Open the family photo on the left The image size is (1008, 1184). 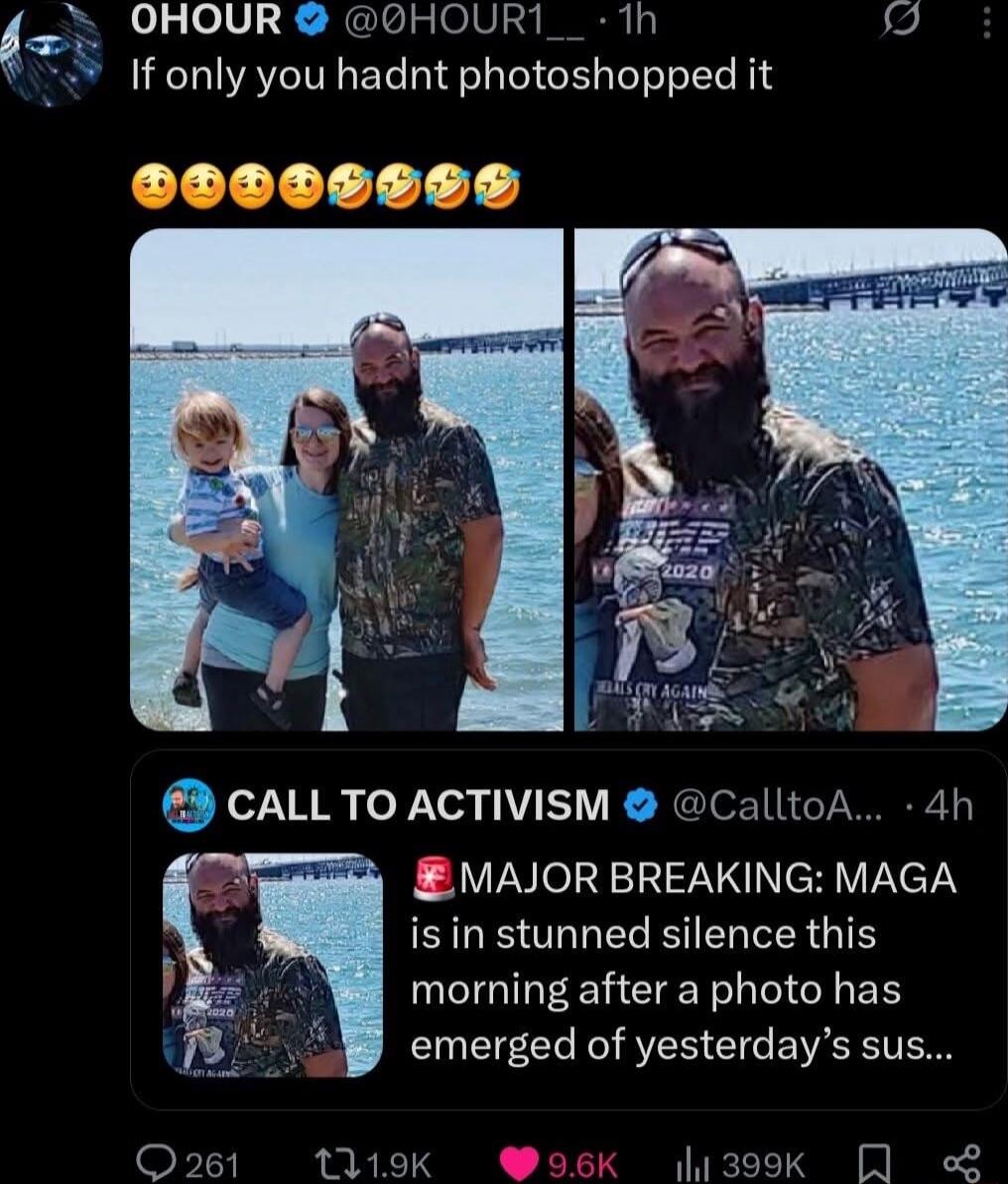346,479
